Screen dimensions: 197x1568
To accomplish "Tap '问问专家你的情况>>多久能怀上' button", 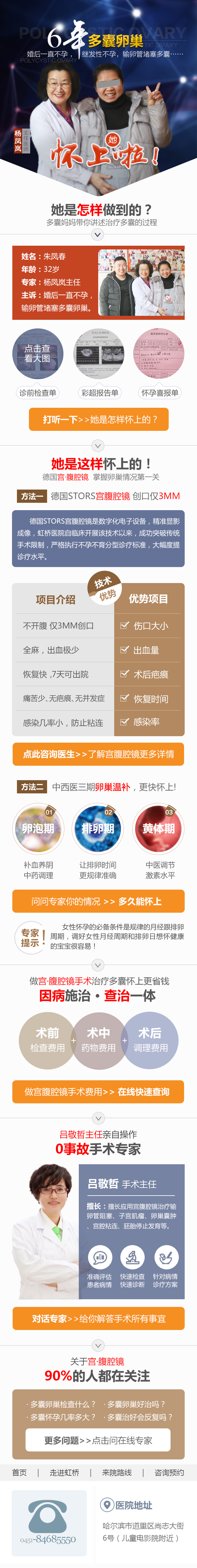I will pyautogui.click(x=98, y=902).
